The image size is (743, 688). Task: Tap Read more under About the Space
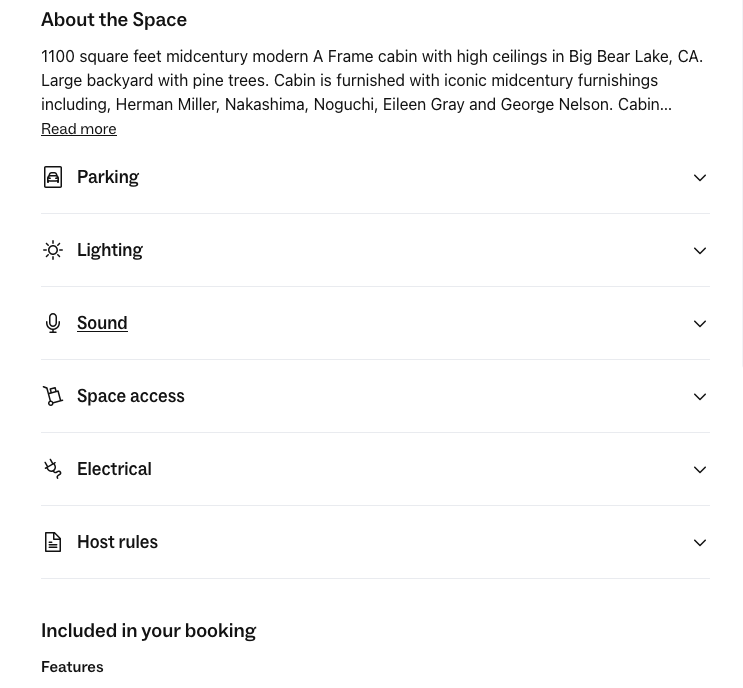click(x=78, y=129)
